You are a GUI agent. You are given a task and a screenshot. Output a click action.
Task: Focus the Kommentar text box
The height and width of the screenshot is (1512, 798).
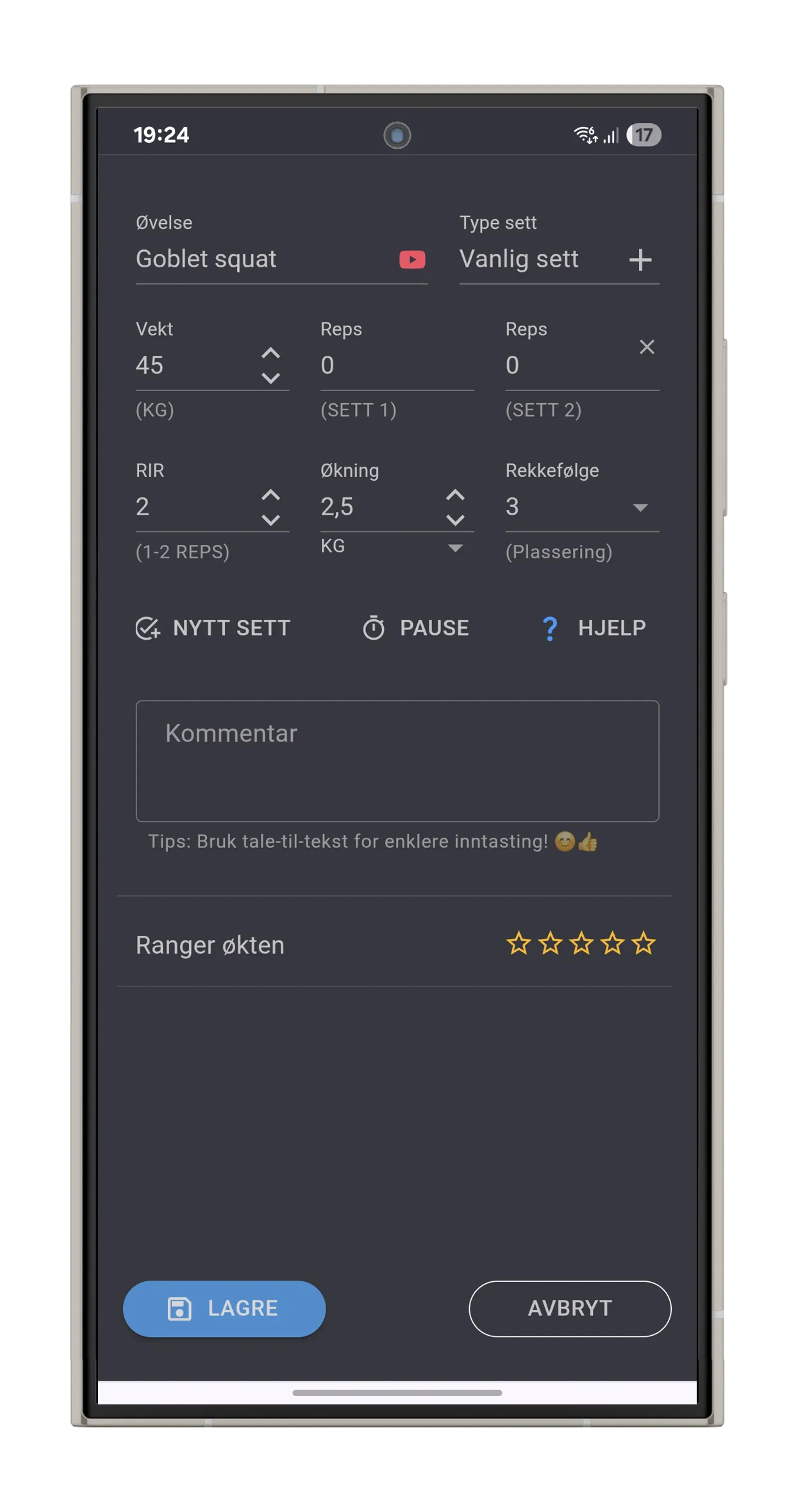397,761
